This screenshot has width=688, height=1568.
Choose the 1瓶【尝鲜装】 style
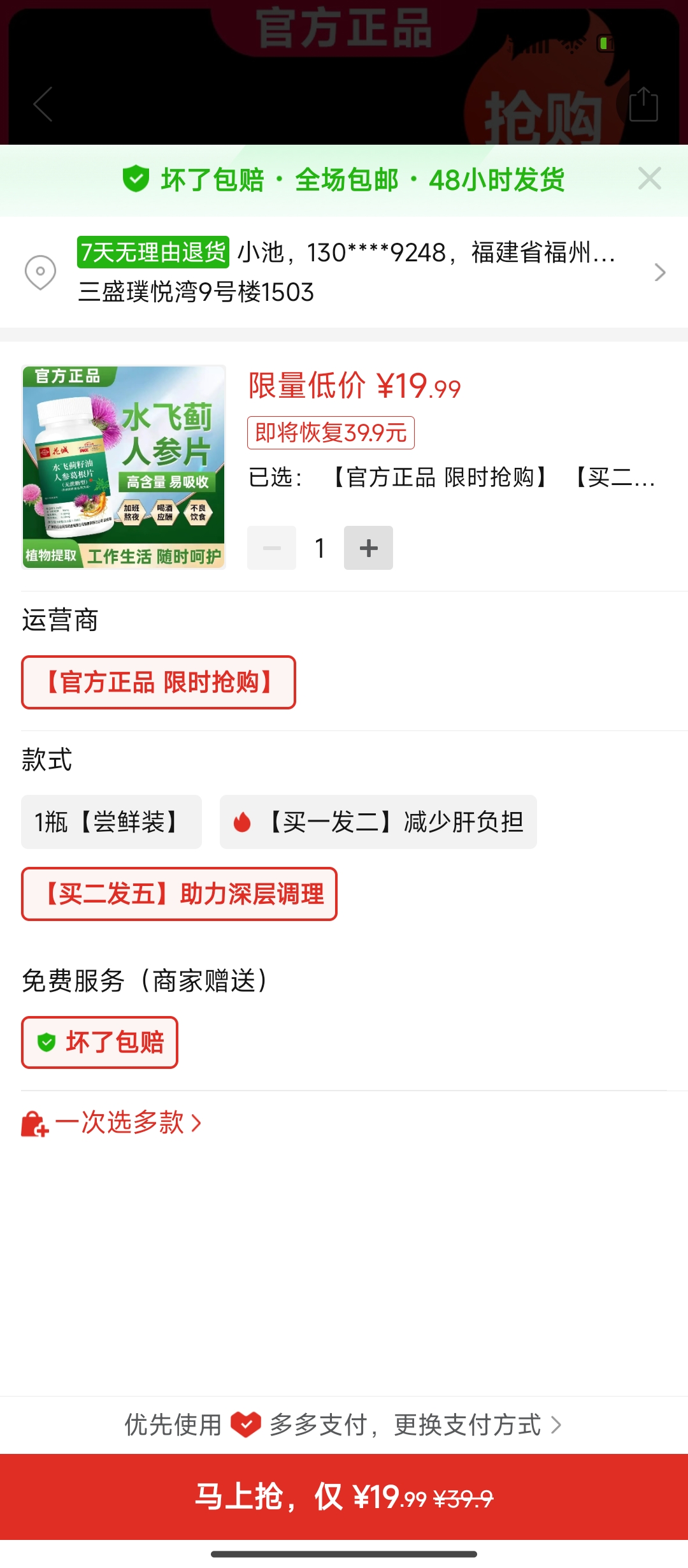click(111, 822)
